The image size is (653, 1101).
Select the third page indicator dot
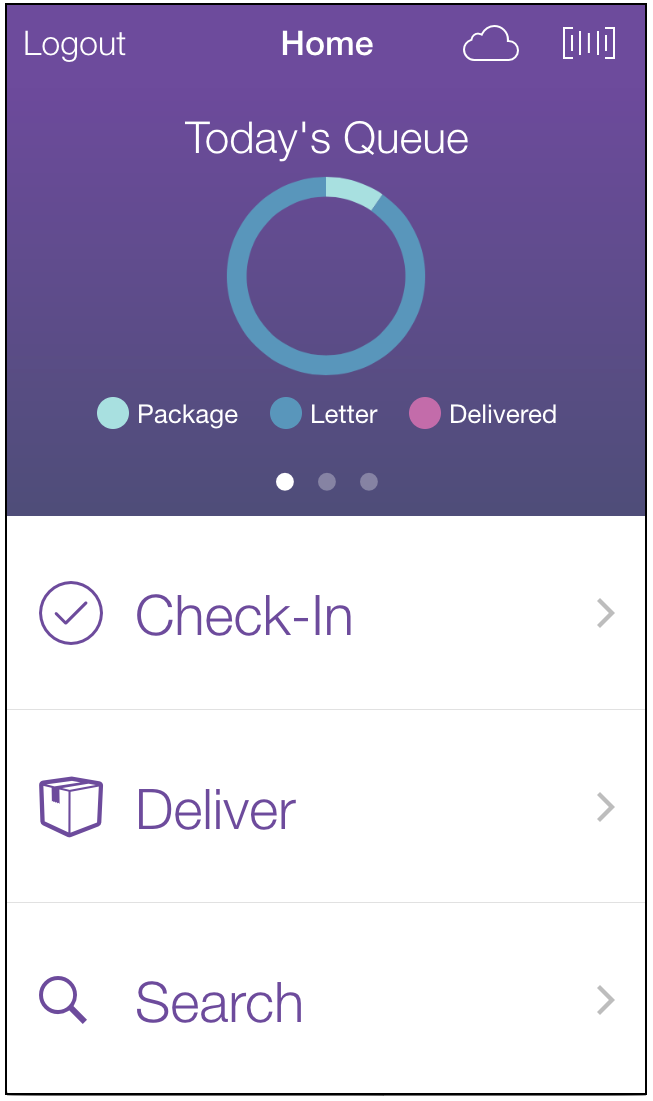[369, 482]
